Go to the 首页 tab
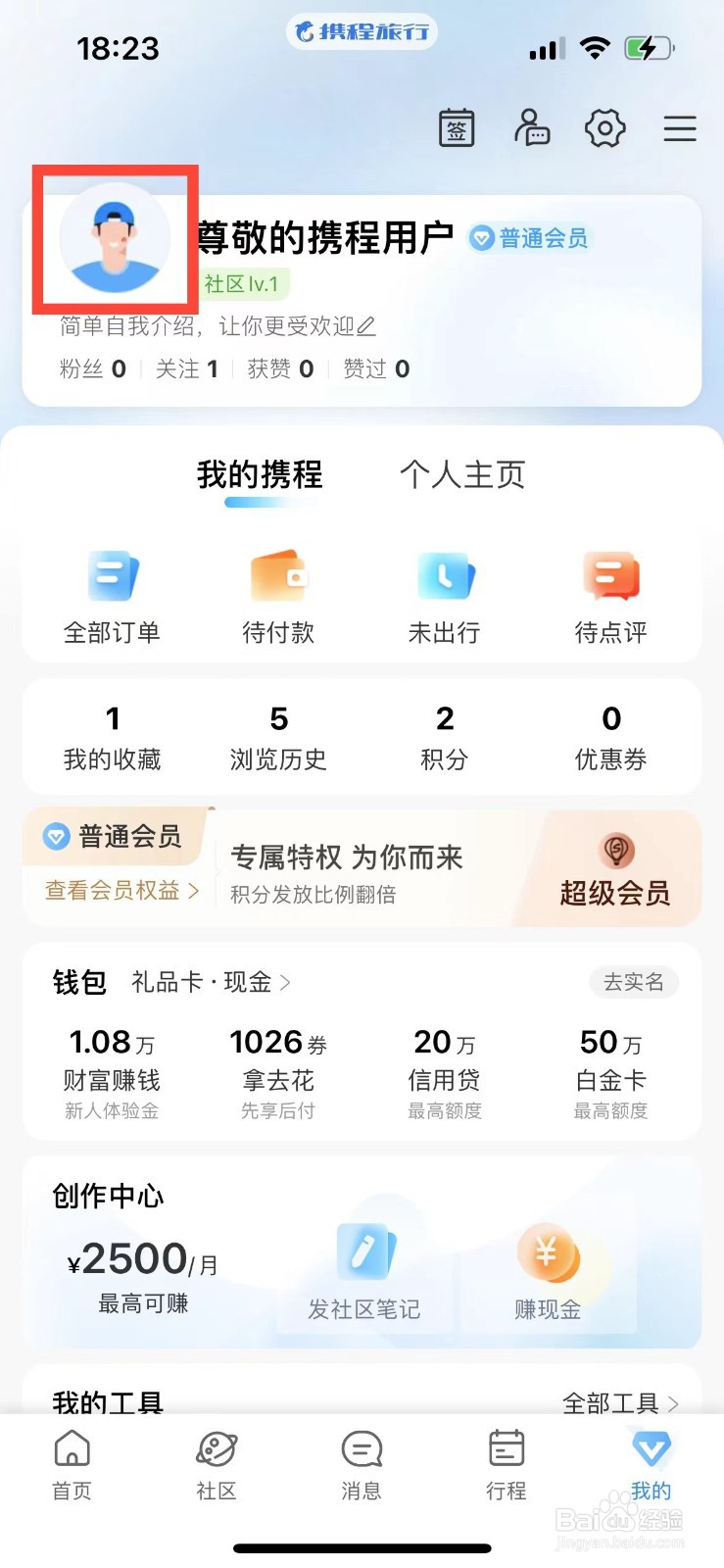Screen dimensions: 724x1568 [x=72, y=1464]
